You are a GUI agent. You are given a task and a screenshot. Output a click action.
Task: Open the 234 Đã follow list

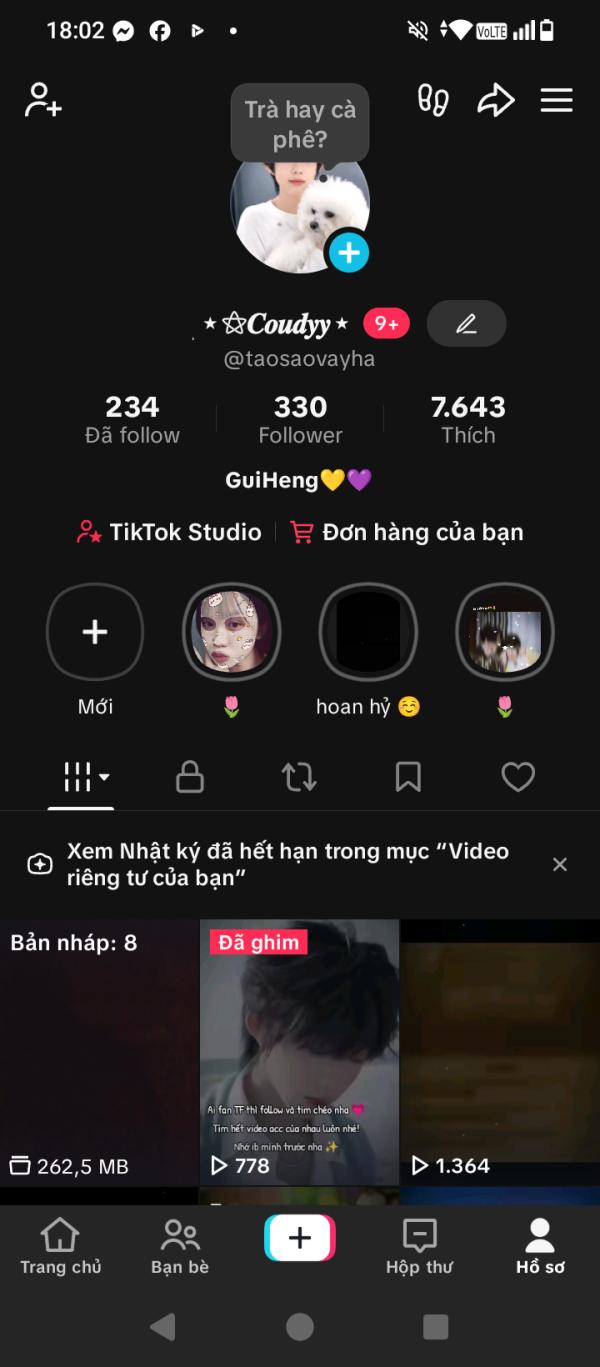click(x=132, y=419)
